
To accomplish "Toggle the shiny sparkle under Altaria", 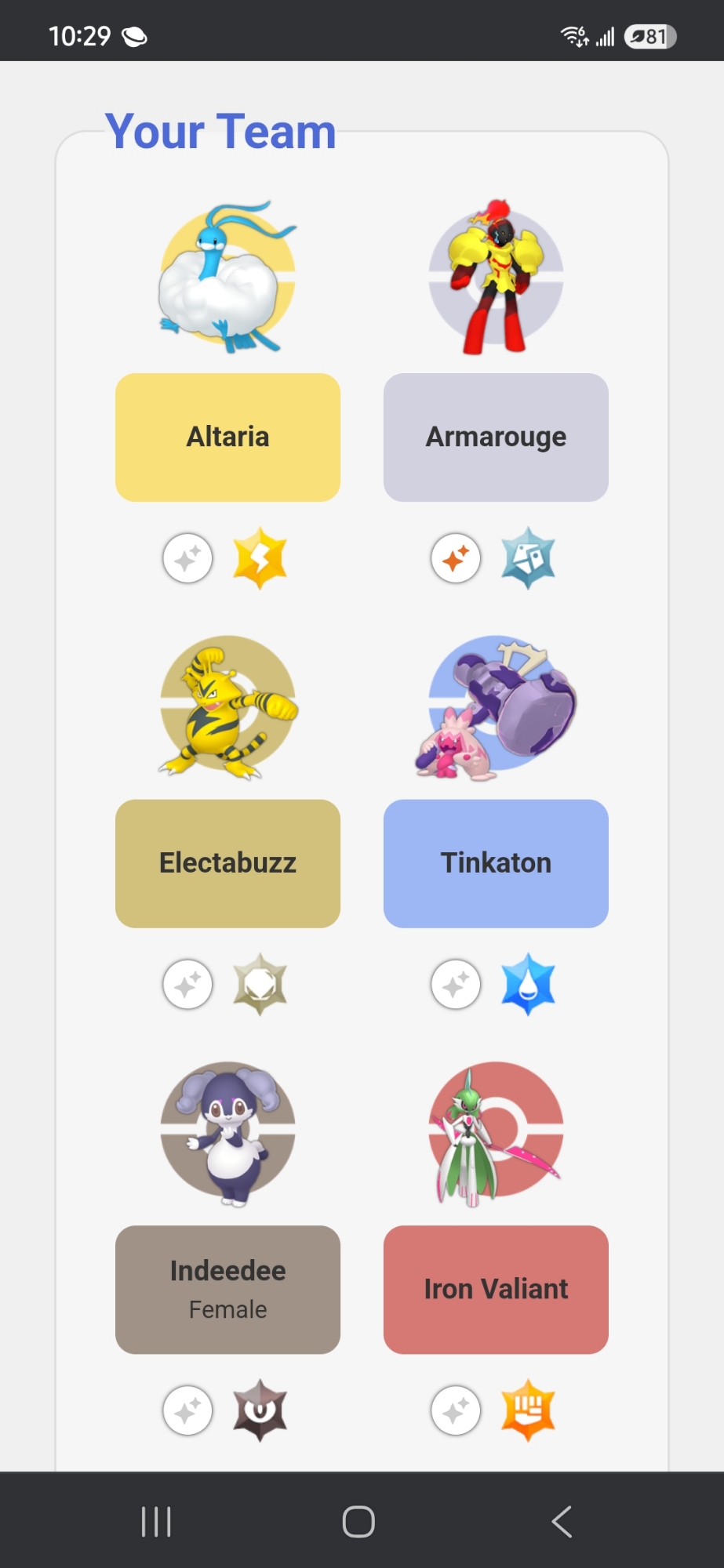I will (187, 559).
